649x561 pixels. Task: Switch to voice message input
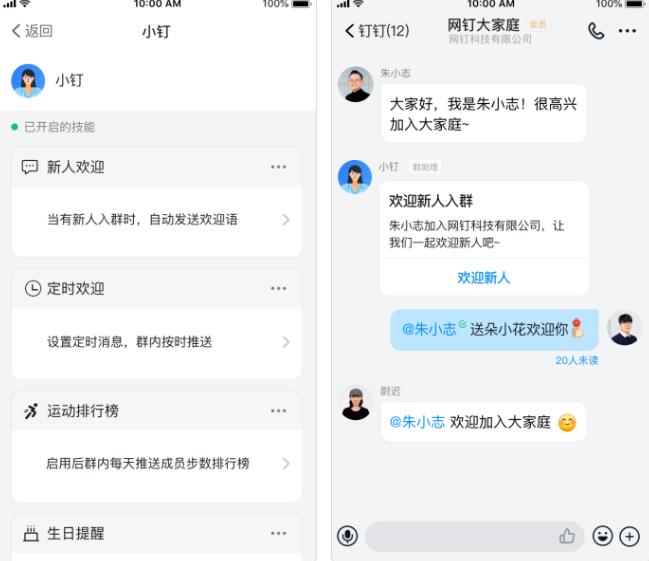[x=348, y=536]
